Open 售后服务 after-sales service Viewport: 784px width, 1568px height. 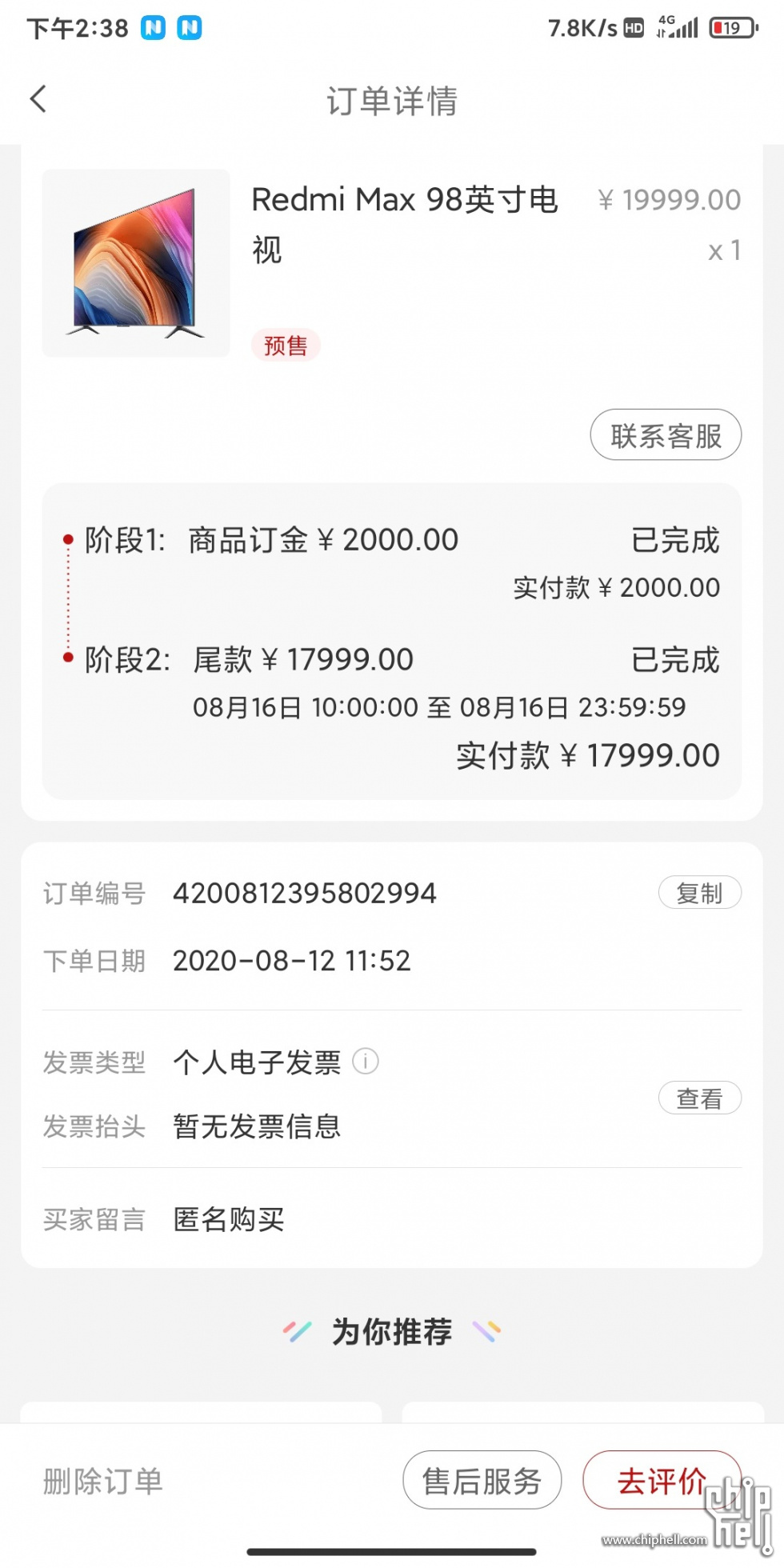point(482,1480)
